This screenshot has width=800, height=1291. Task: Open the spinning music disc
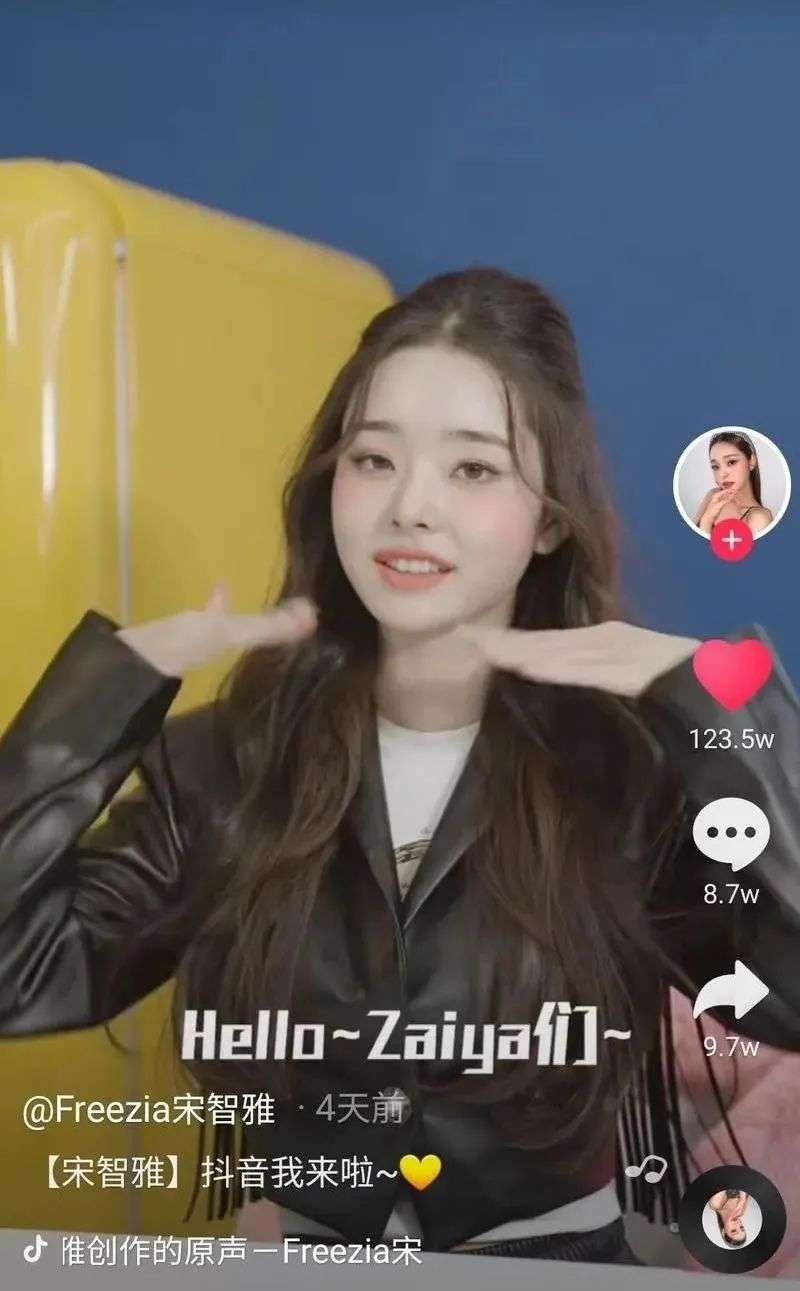pyautogui.click(x=732, y=1218)
